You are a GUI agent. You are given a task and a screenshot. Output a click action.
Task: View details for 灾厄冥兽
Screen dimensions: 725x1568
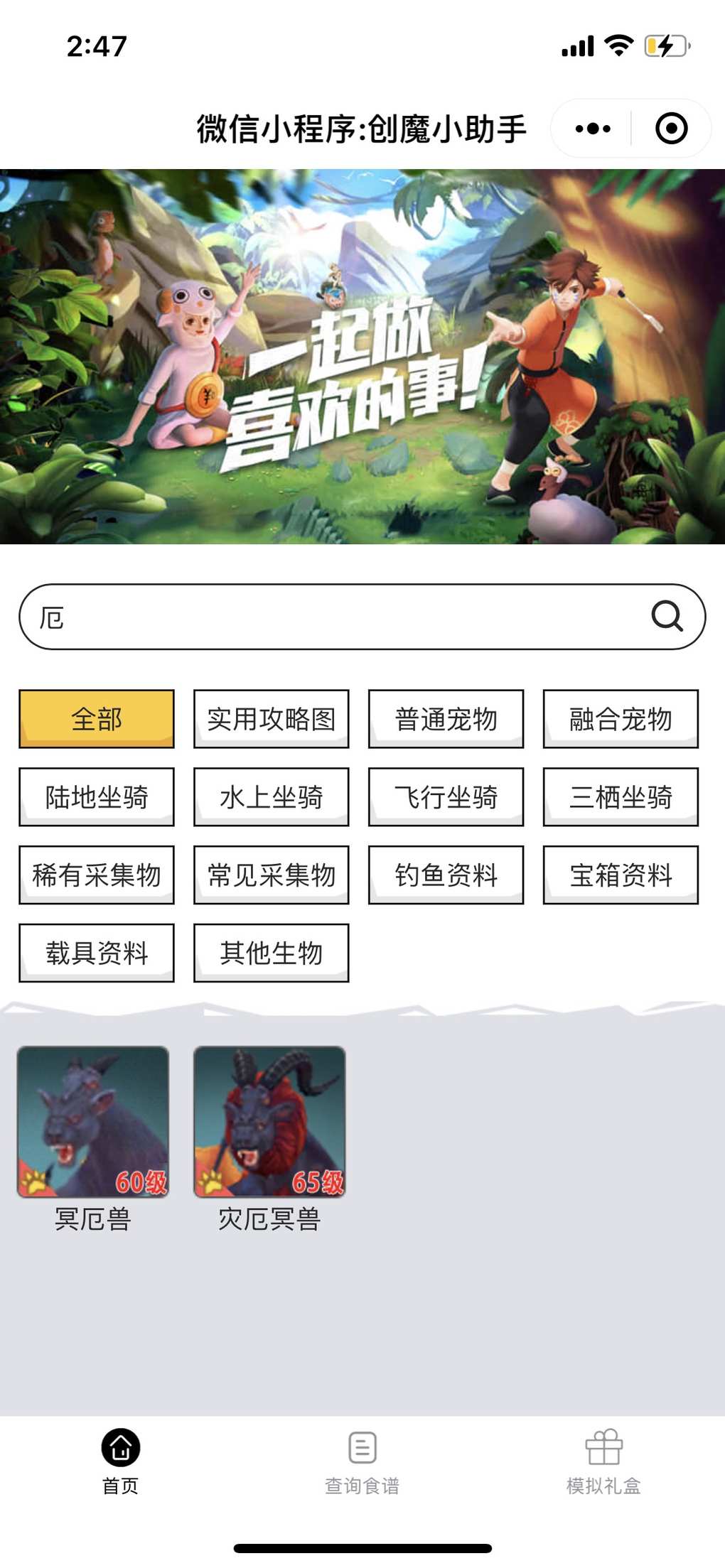click(269, 1122)
